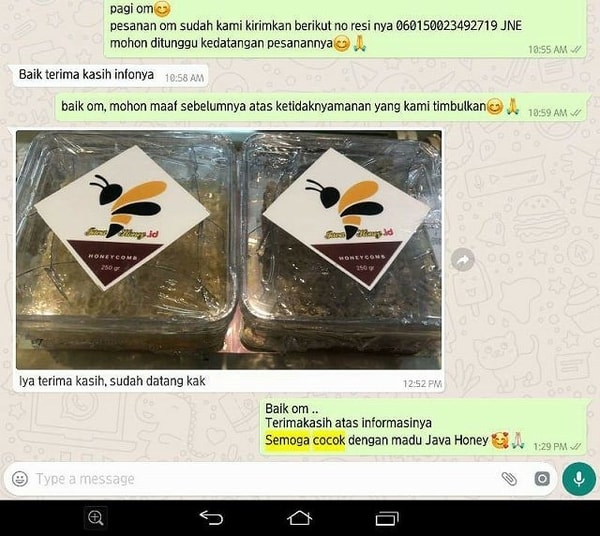600x536 pixels.
Task: Go back using the system back button
Action: [x=211, y=517]
